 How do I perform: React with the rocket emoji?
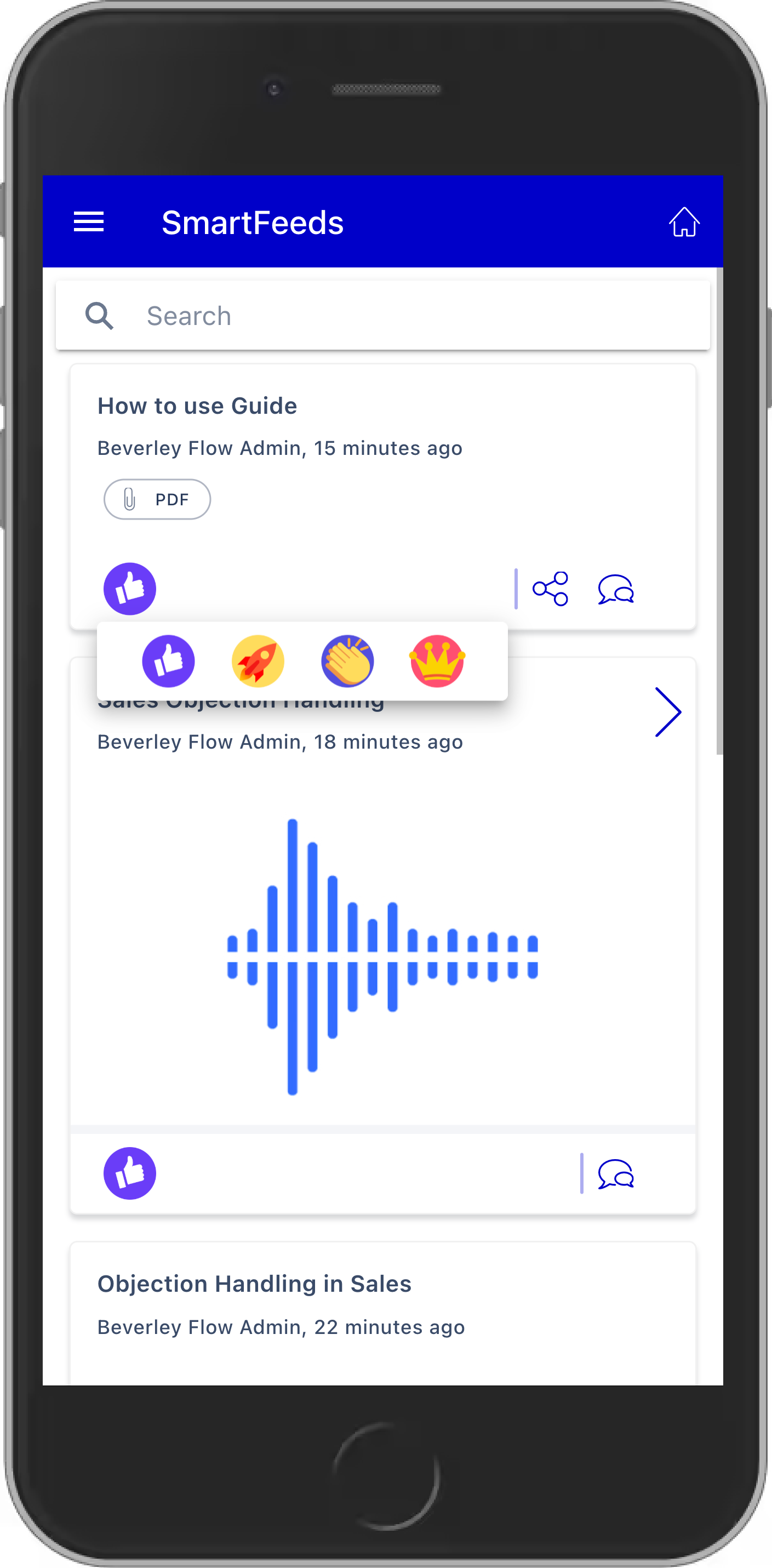(258, 661)
